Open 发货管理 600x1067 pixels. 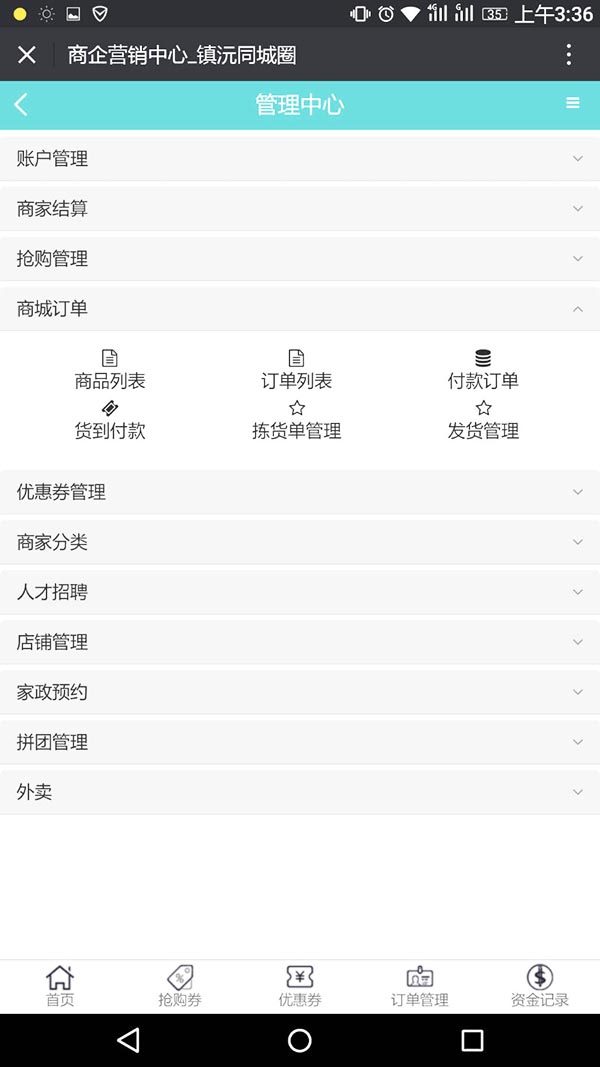(x=483, y=421)
